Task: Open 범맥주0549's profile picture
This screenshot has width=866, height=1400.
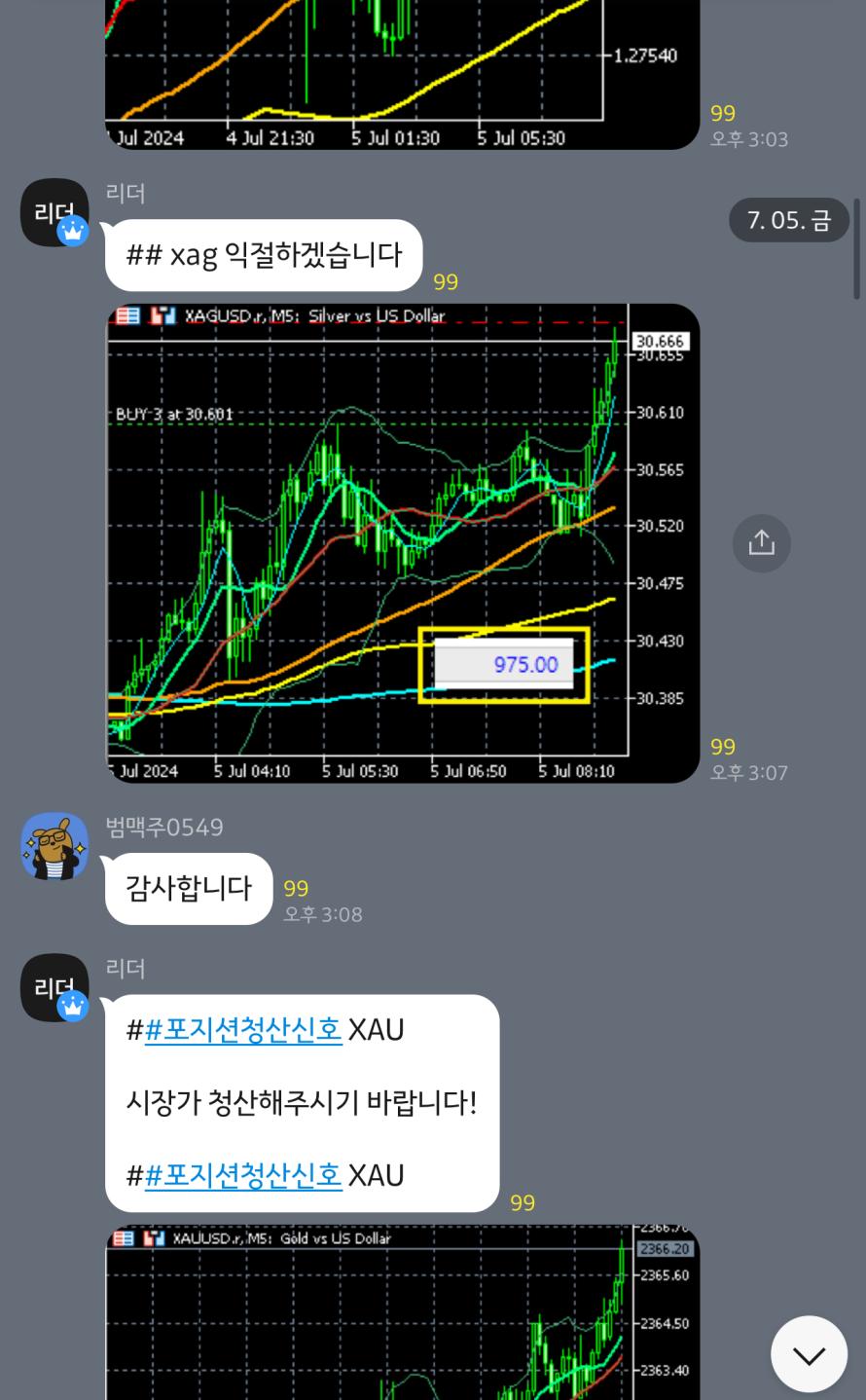Action: click(54, 846)
